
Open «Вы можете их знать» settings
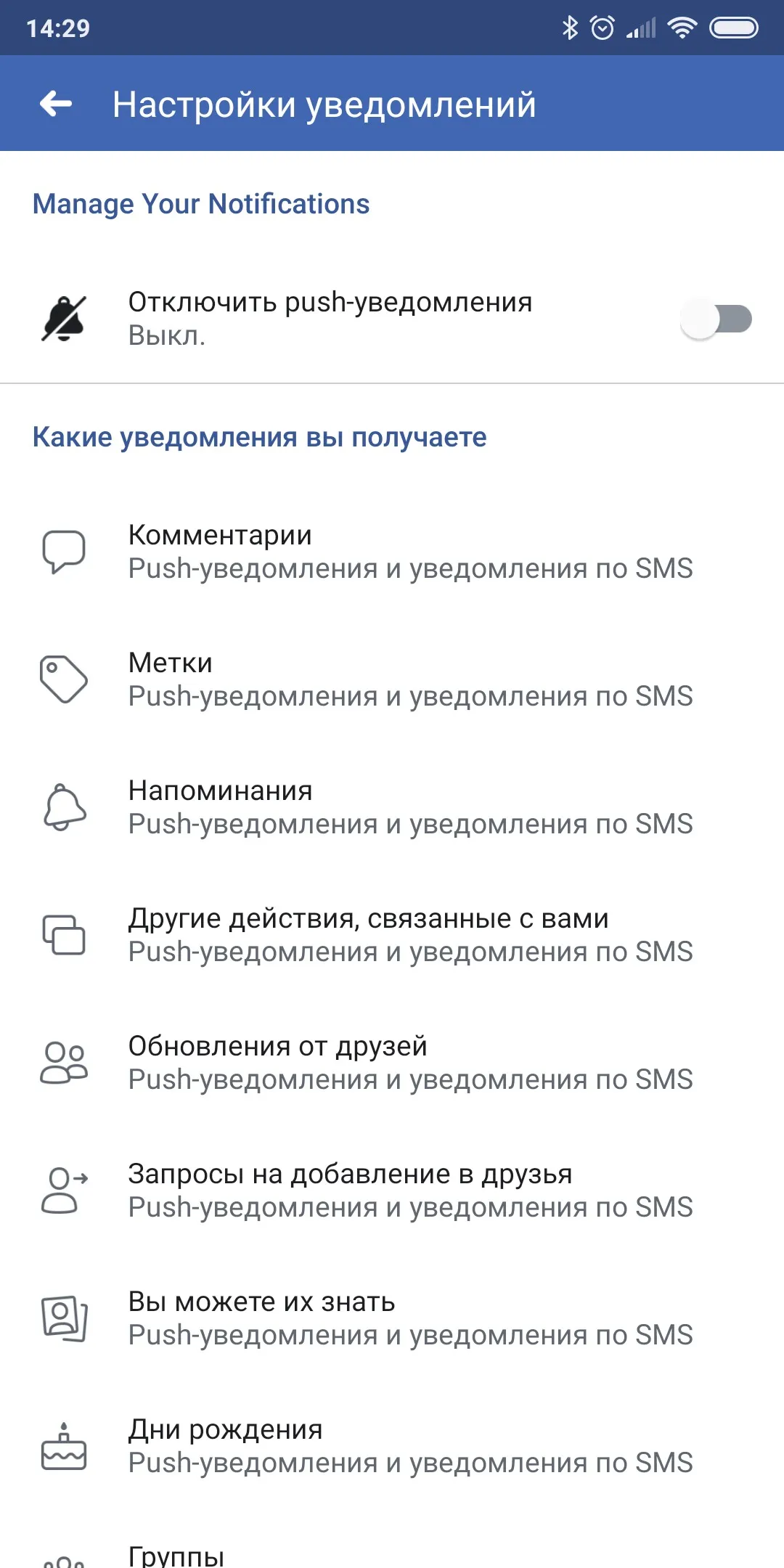(392, 1318)
